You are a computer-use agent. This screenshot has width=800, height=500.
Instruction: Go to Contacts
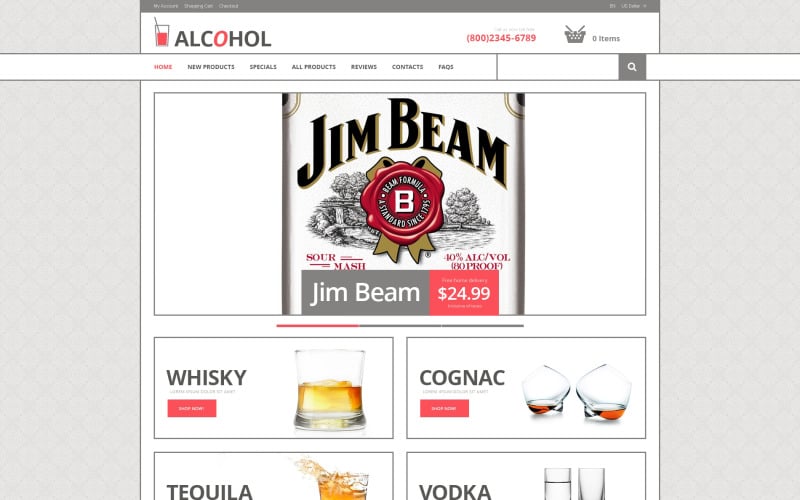click(407, 67)
